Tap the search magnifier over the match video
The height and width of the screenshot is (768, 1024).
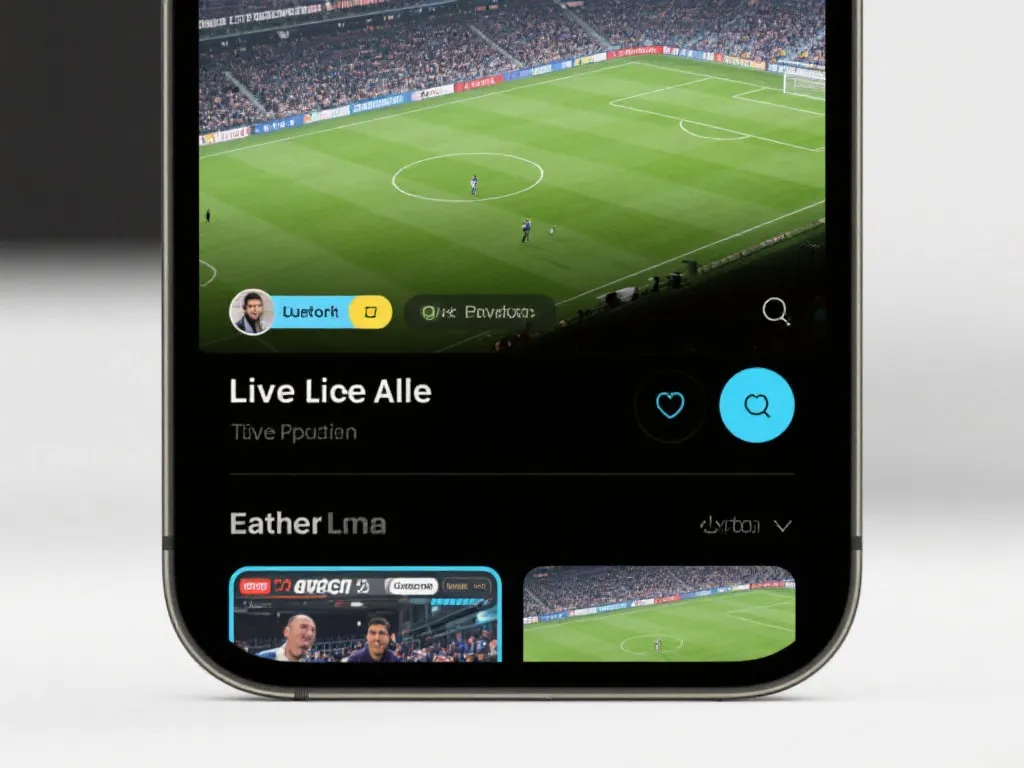click(776, 312)
